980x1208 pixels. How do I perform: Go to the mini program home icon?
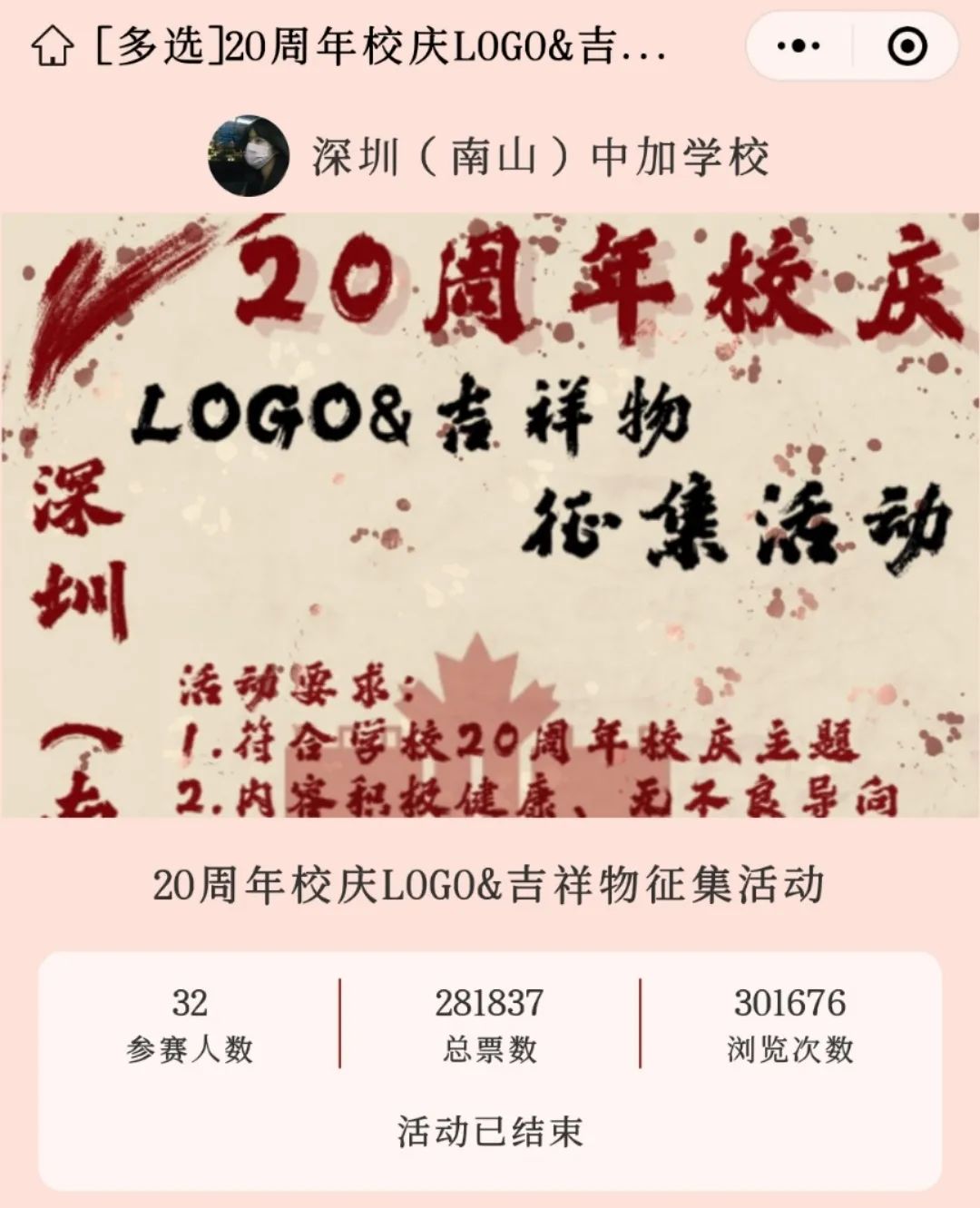[52, 45]
